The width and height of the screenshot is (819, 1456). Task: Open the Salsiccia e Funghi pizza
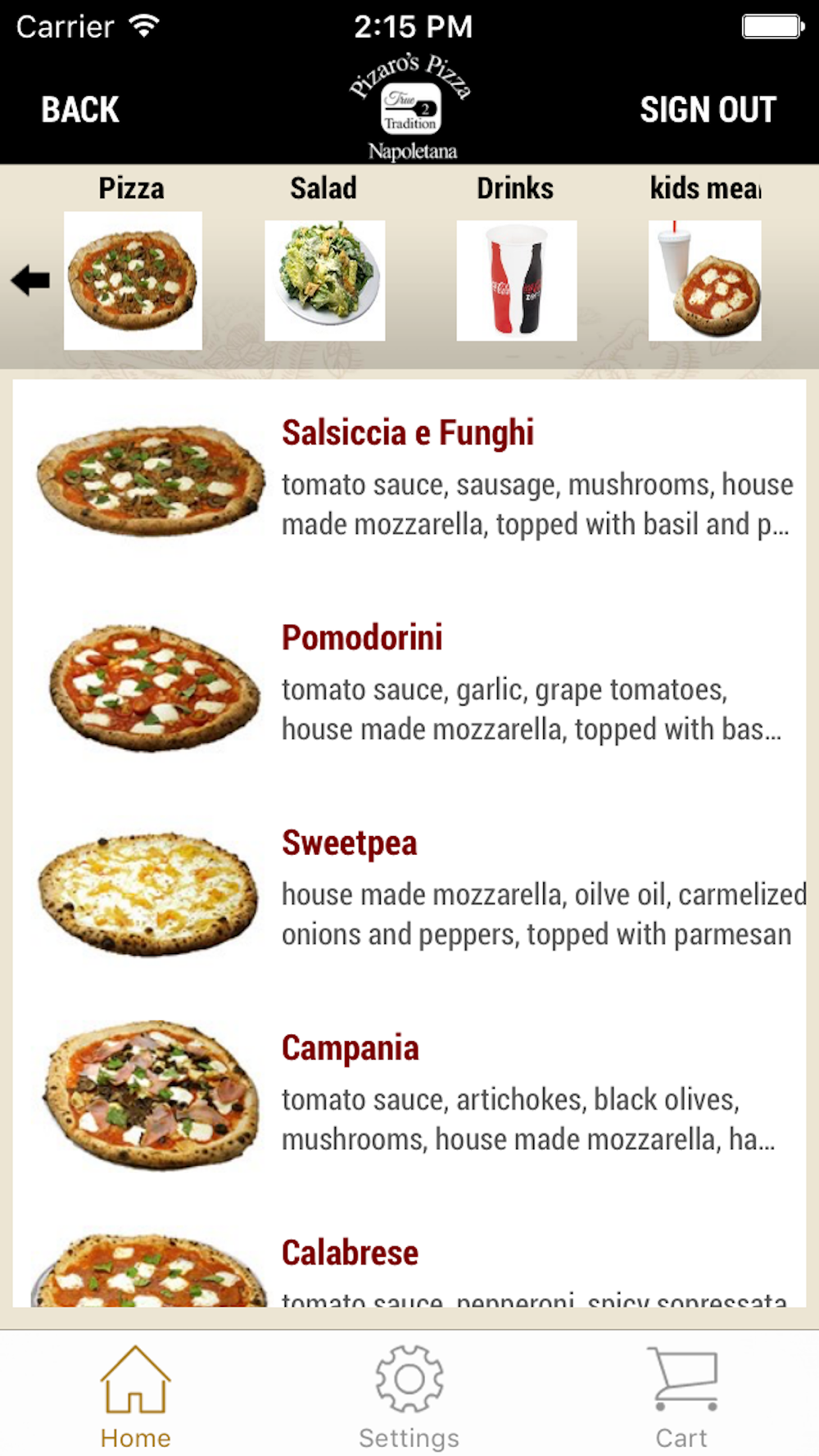[x=409, y=481]
